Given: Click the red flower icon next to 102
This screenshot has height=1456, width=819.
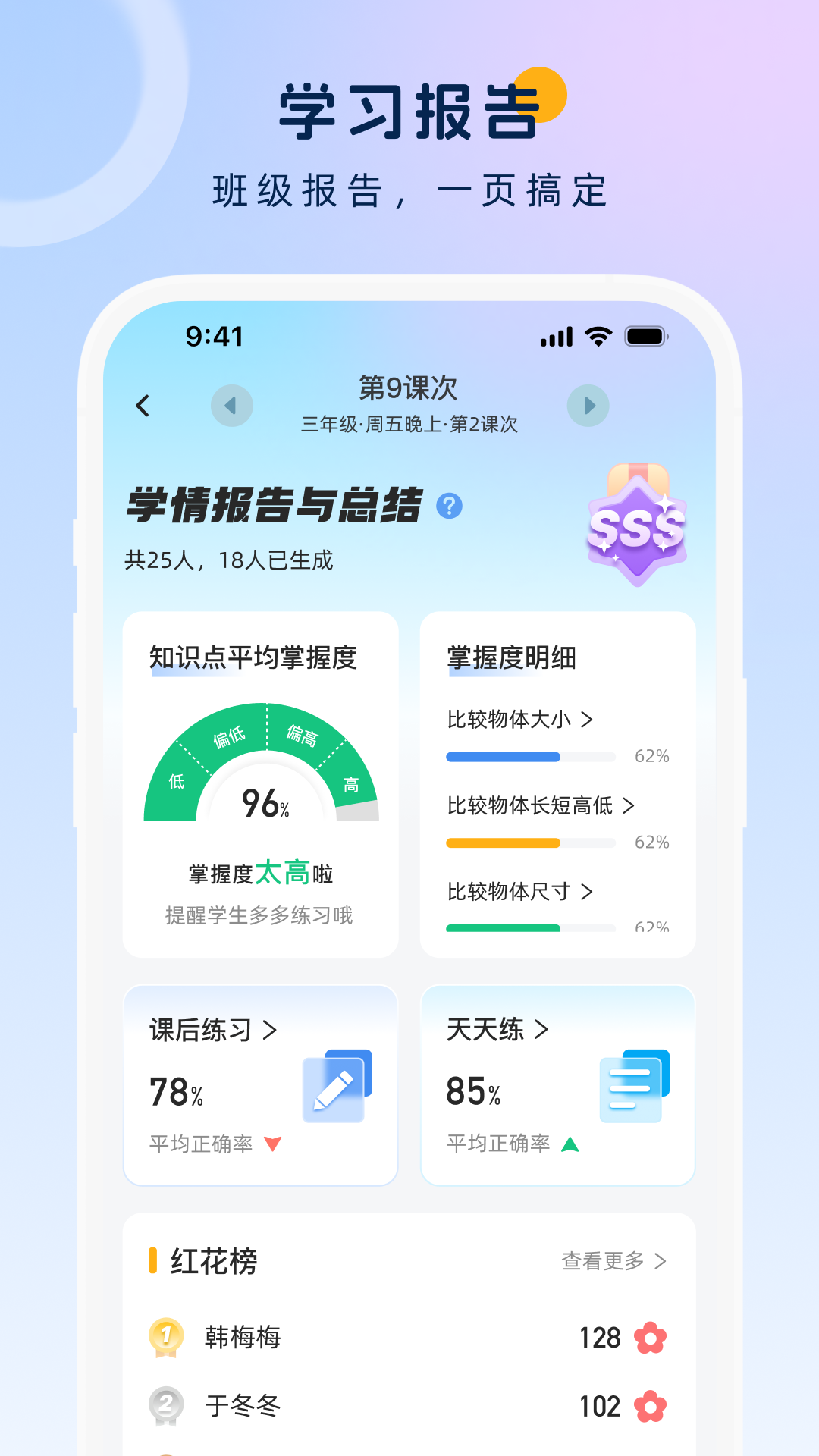Looking at the screenshot, I should pos(651,1407).
